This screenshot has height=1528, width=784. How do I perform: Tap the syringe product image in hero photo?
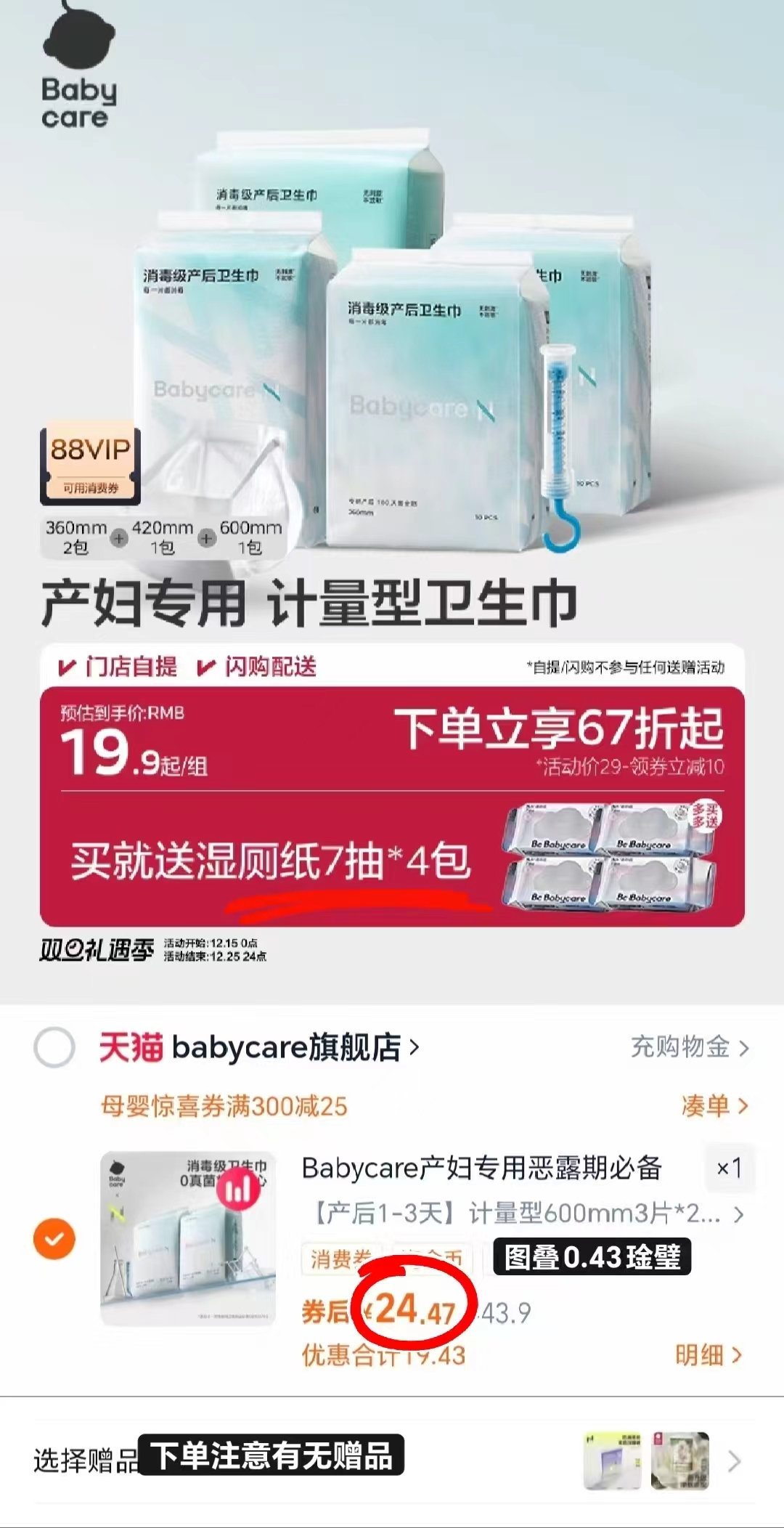click(559, 421)
